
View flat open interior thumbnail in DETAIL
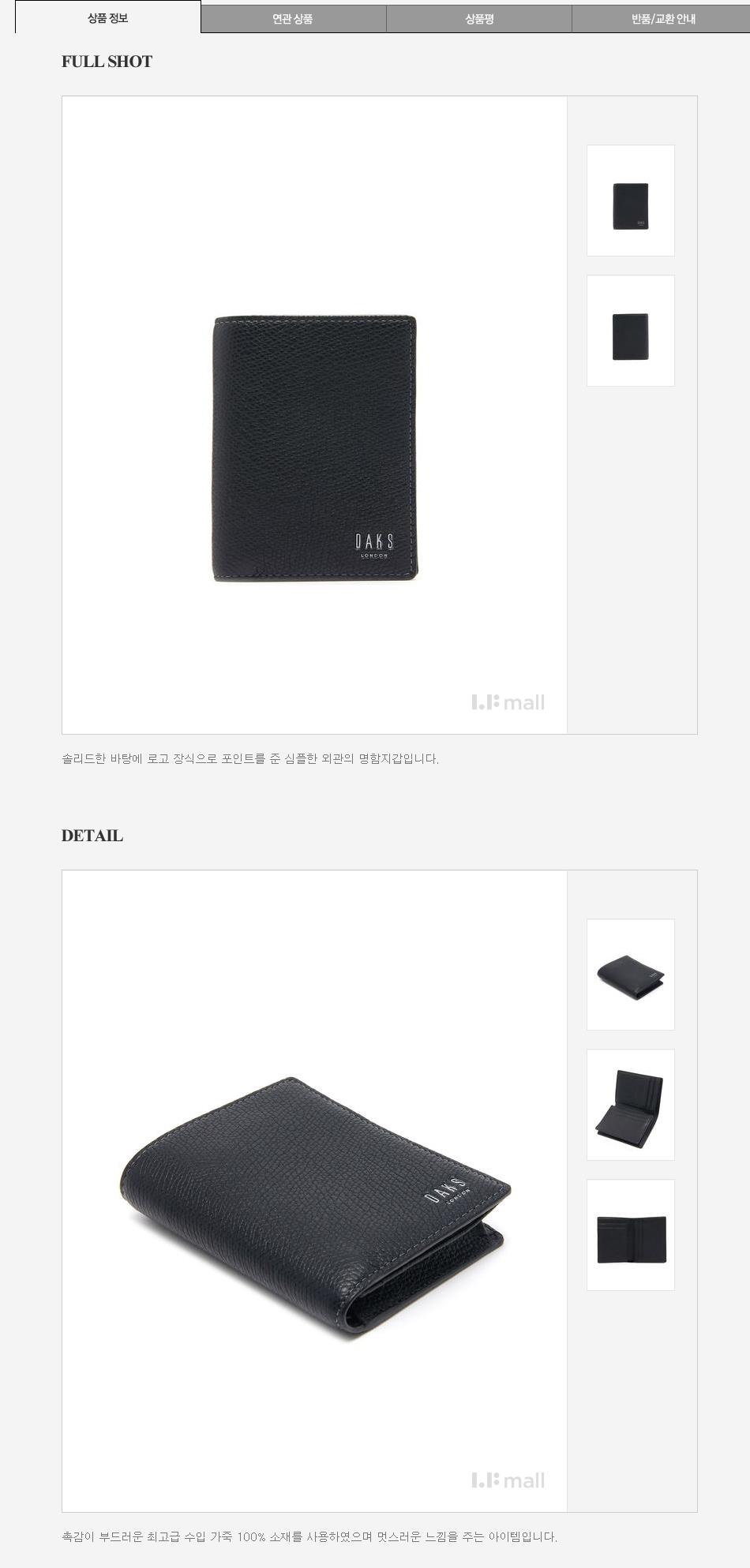point(630,1235)
